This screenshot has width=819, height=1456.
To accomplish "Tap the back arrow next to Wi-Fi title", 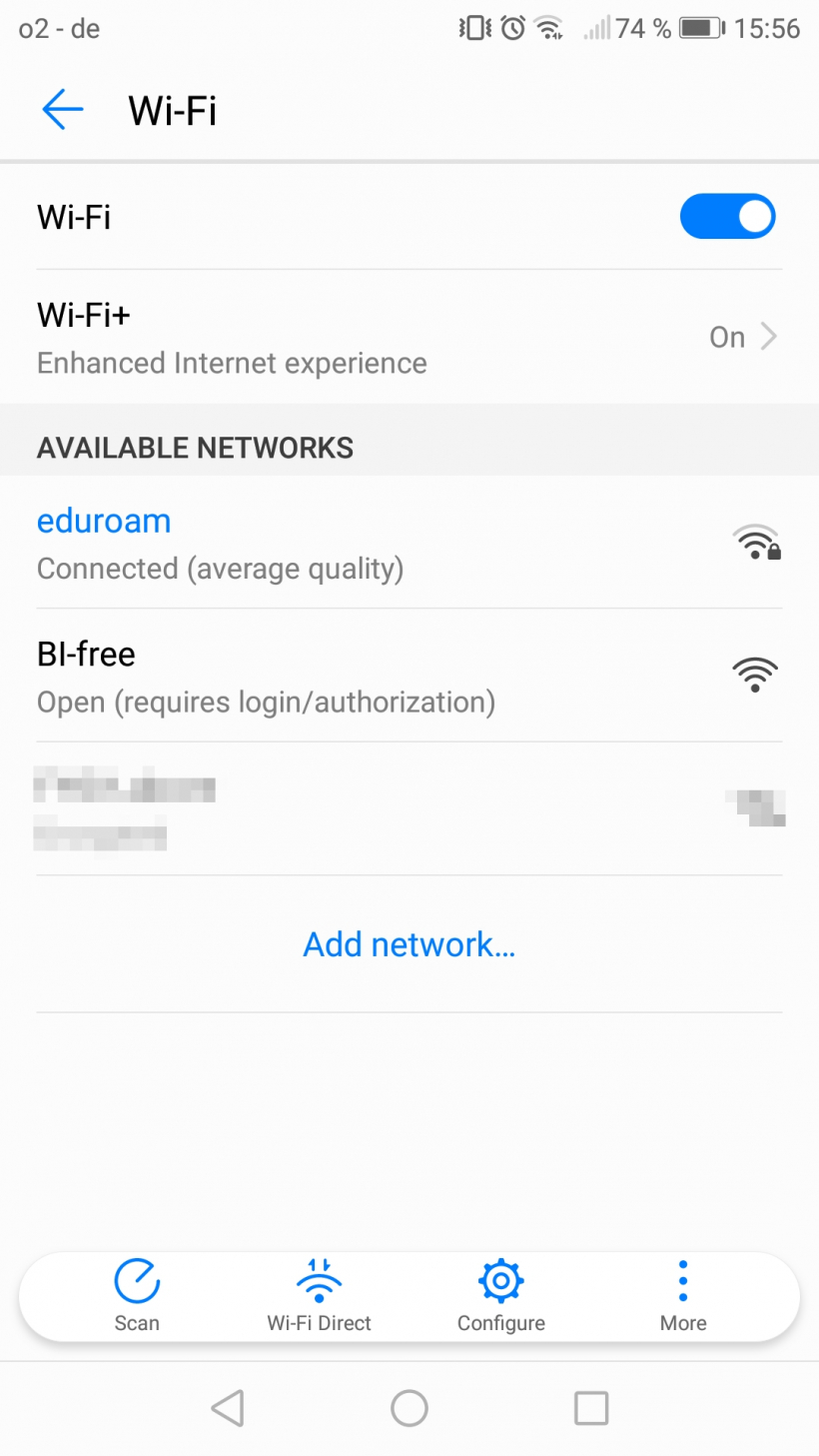I will tap(62, 110).
